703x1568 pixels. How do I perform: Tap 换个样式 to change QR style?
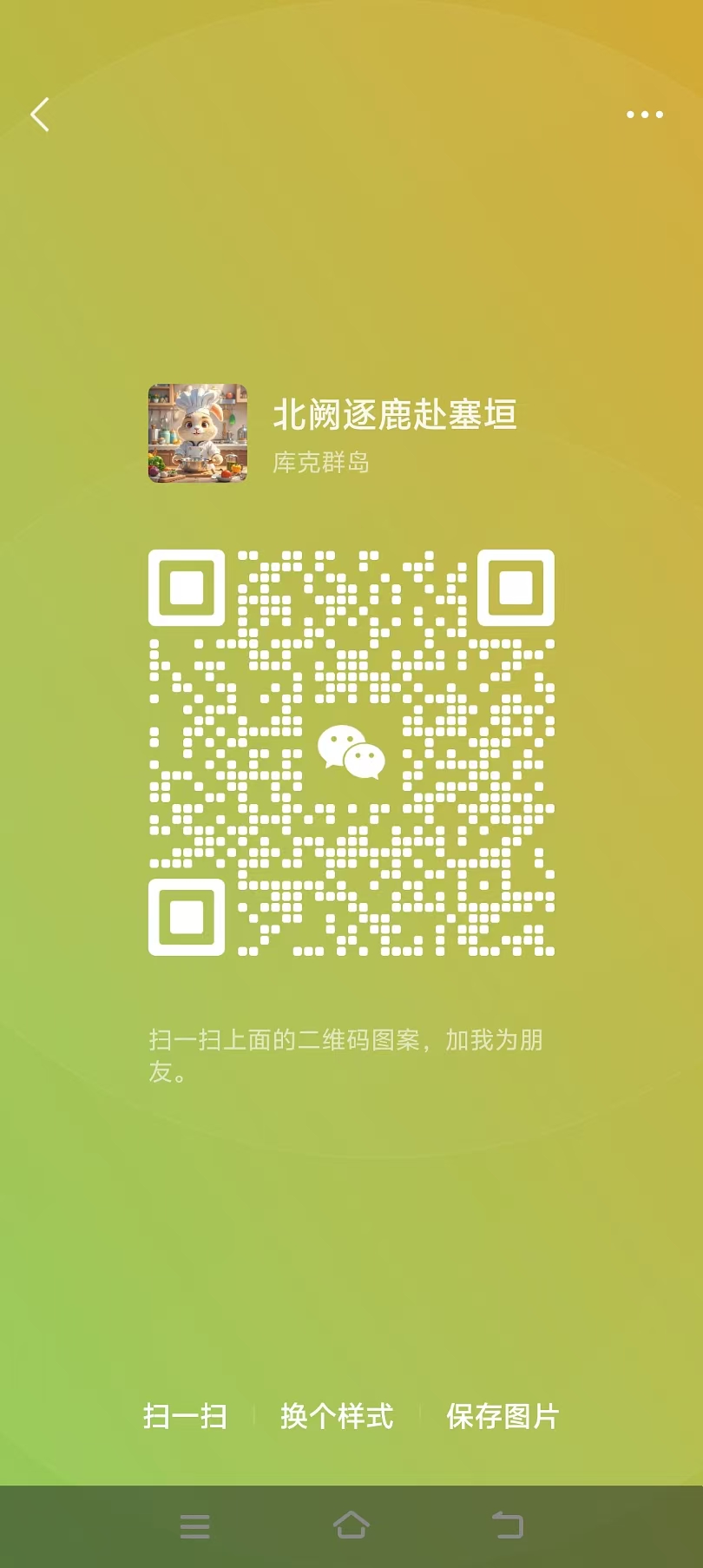[337, 1416]
